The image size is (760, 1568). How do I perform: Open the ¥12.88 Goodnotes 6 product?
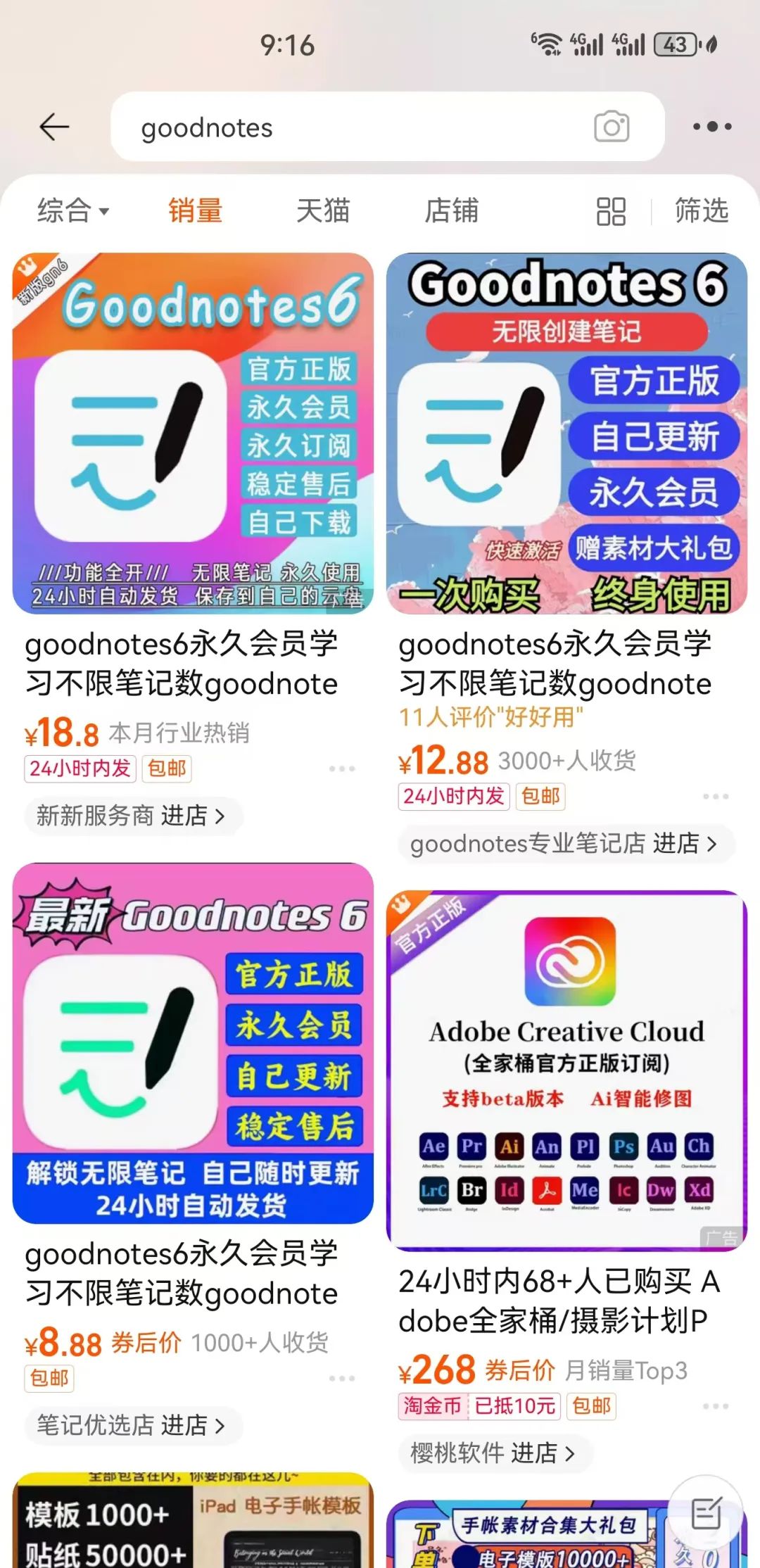tap(566, 433)
